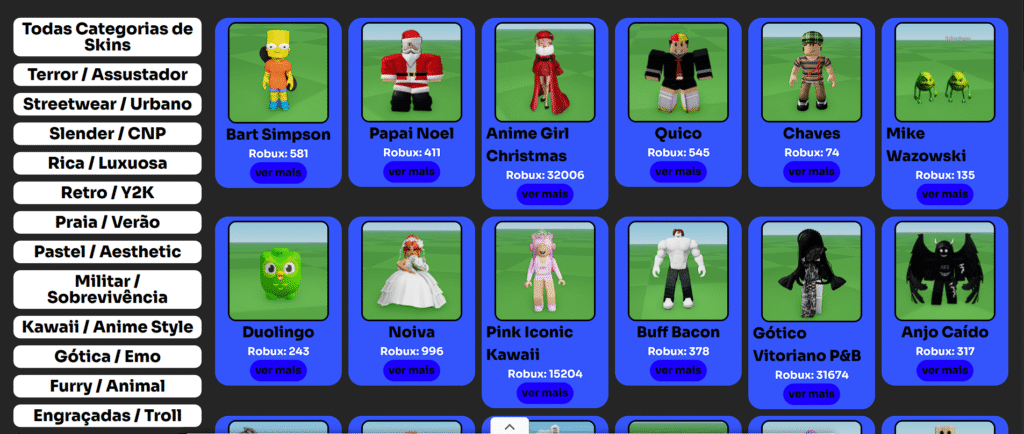Select Furry / Animal category

tap(107, 386)
